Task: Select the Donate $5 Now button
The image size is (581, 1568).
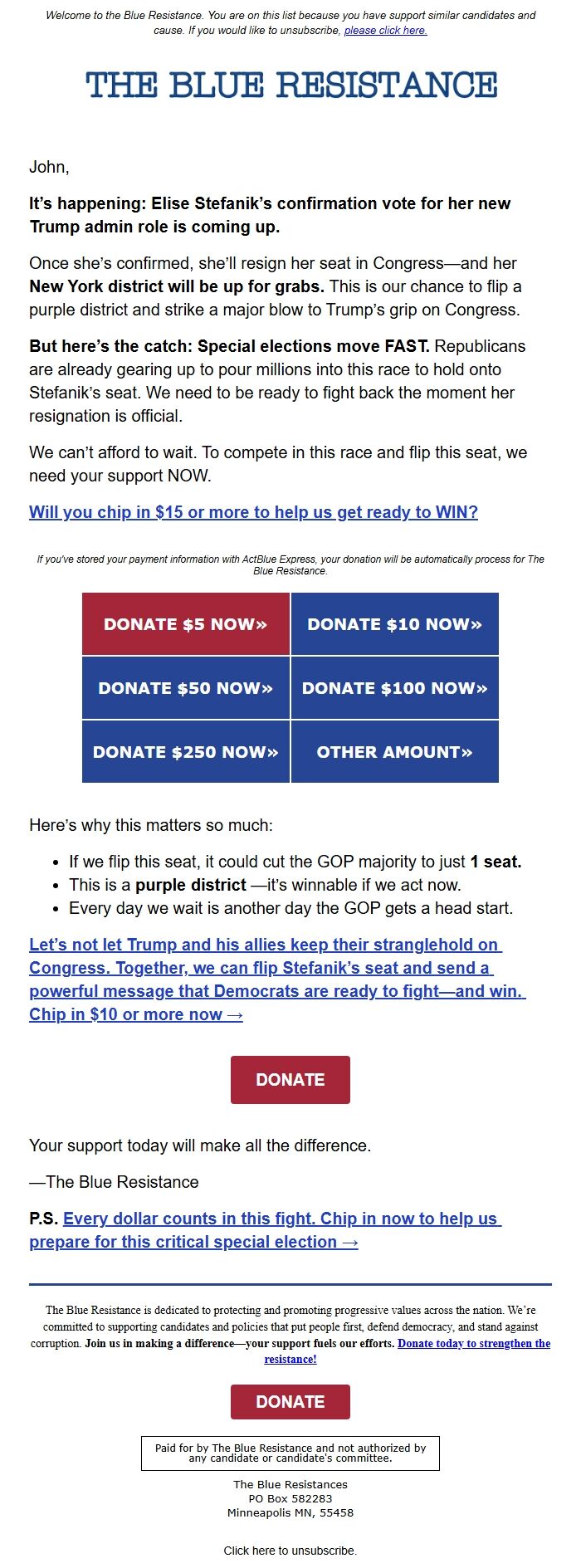Action: pyautogui.click(x=186, y=624)
